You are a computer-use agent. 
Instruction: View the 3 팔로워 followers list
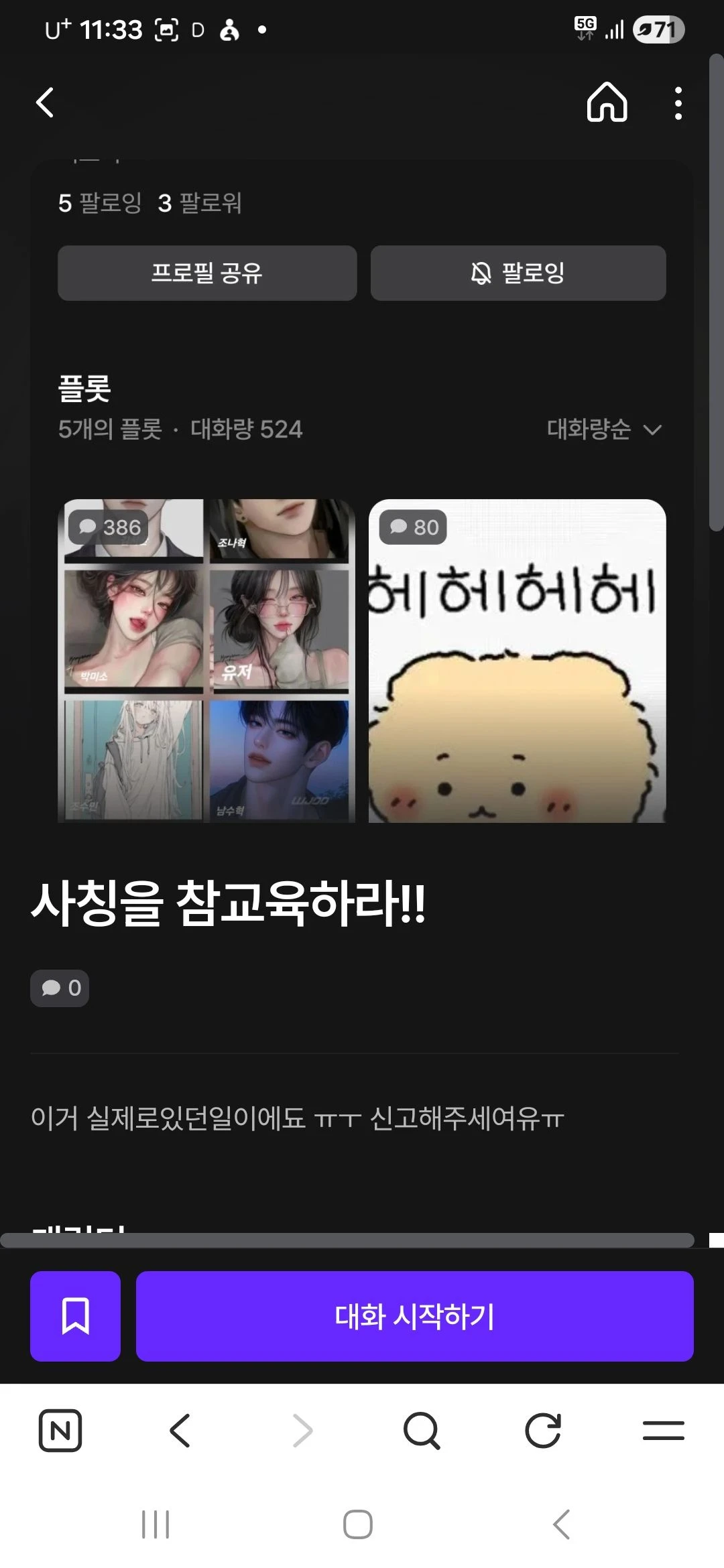[200, 202]
